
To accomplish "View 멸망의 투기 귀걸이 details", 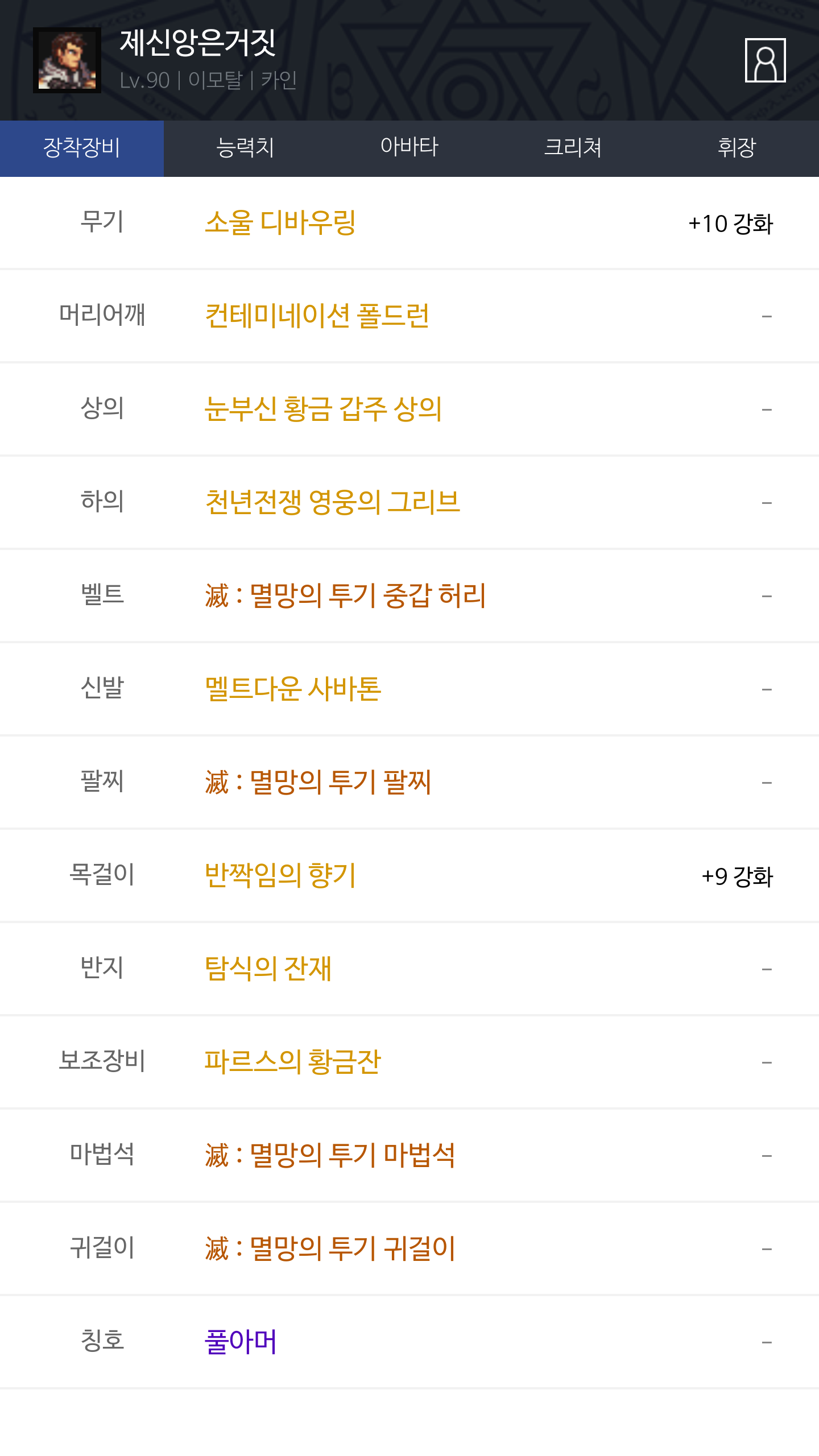I will [330, 1248].
